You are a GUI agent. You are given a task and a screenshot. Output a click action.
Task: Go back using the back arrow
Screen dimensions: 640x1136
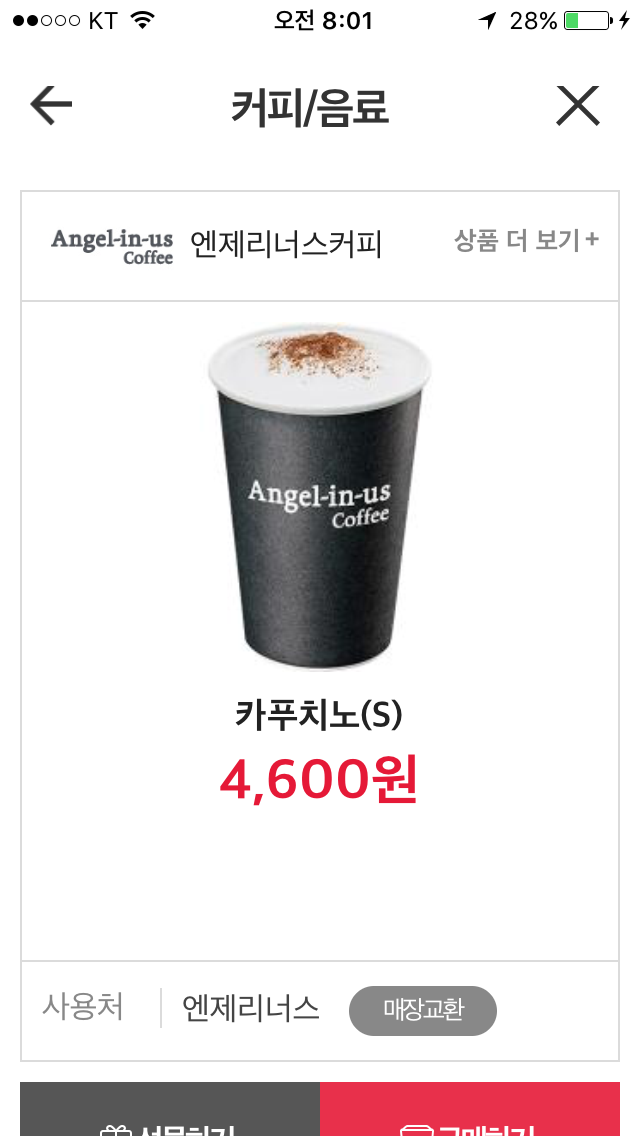51,106
